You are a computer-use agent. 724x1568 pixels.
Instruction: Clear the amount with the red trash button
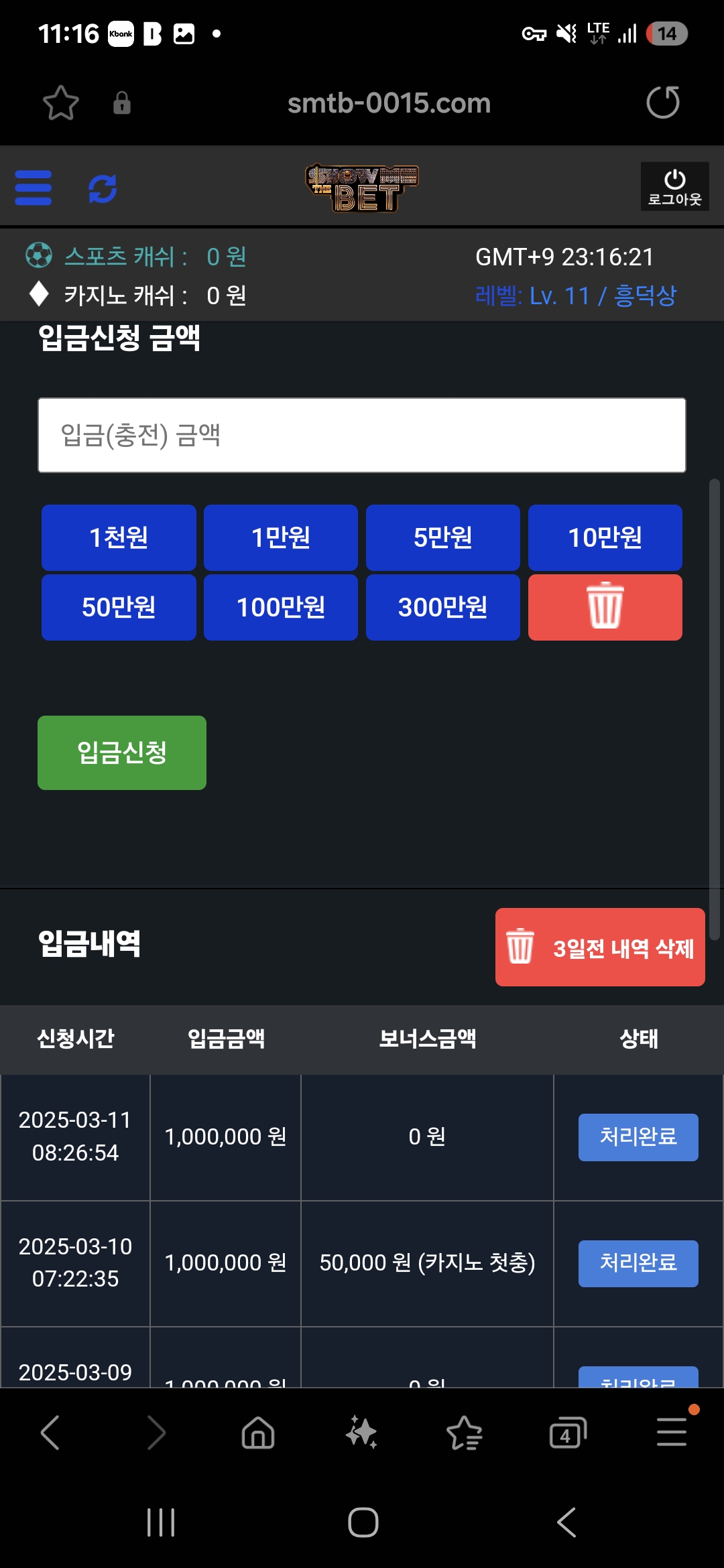605,607
